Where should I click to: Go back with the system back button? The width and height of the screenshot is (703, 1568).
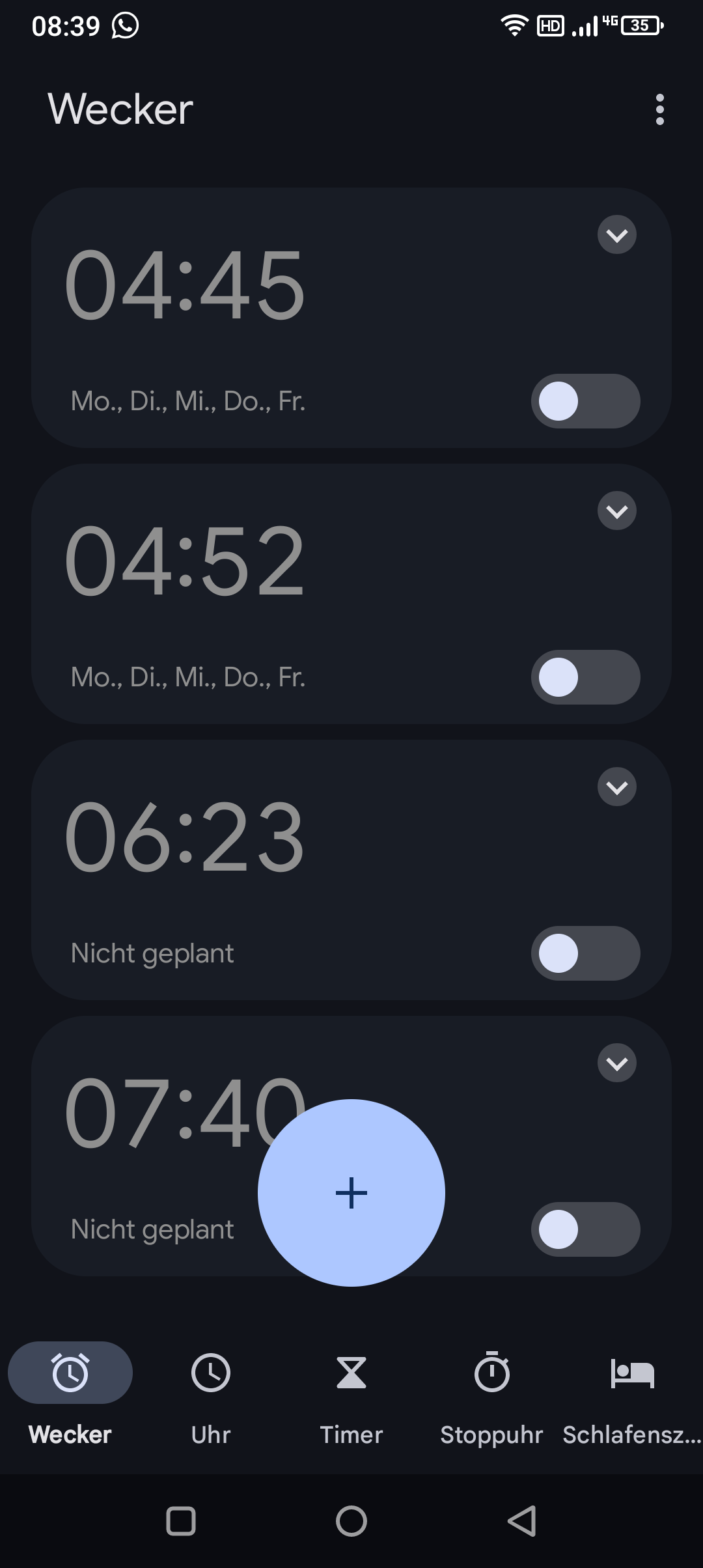point(521,1521)
